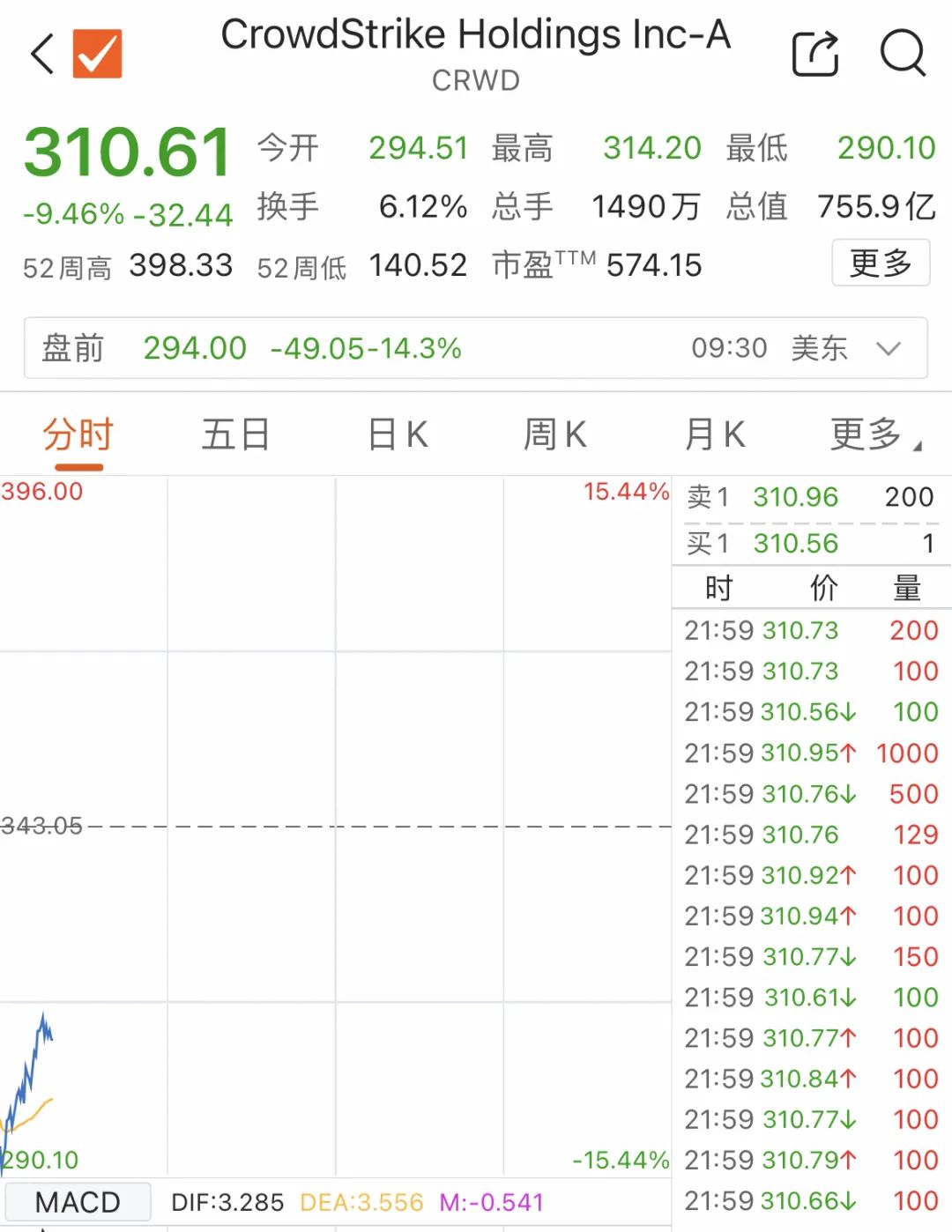The image size is (952, 1232).
Task: Switch to the 日K chart tab
Action: tap(398, 435)
